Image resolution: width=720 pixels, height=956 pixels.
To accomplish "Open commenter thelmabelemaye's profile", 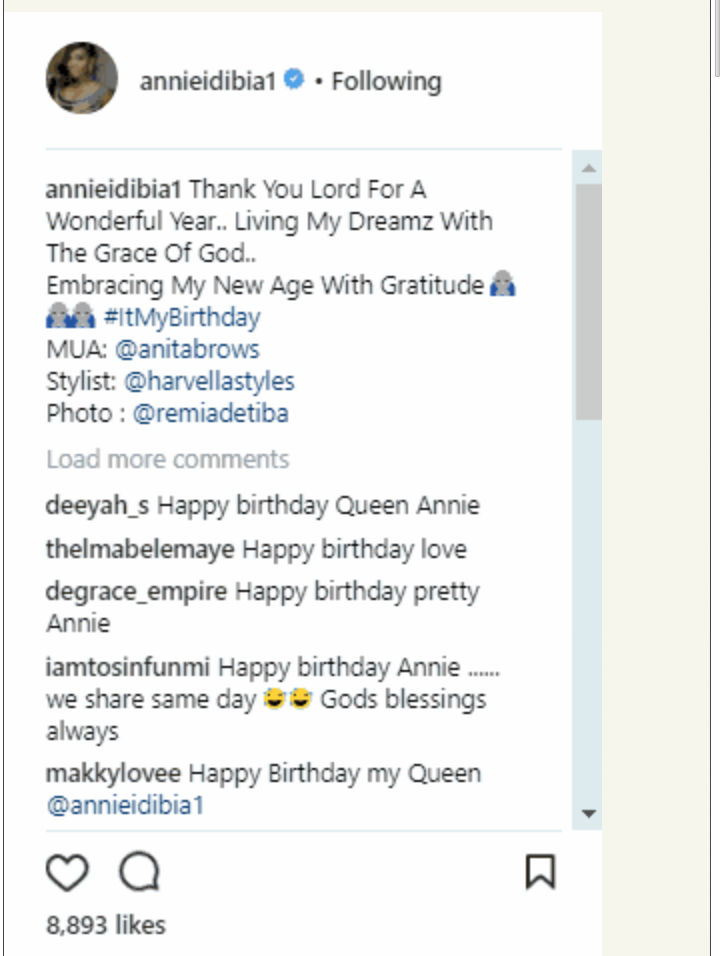I will 140,549.
